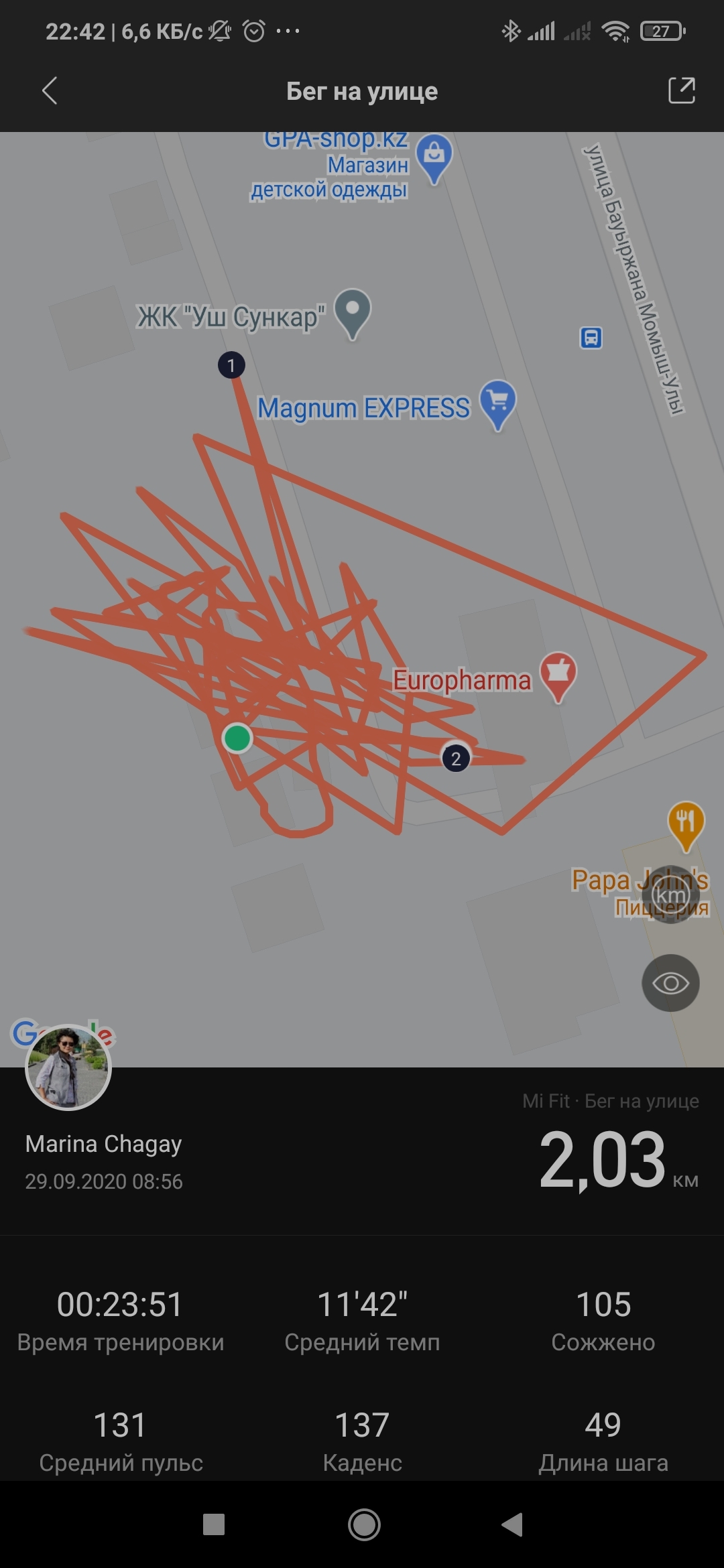Tap the bus stop icon on the map
724x1568 pixels.
[x=591, y=337]
